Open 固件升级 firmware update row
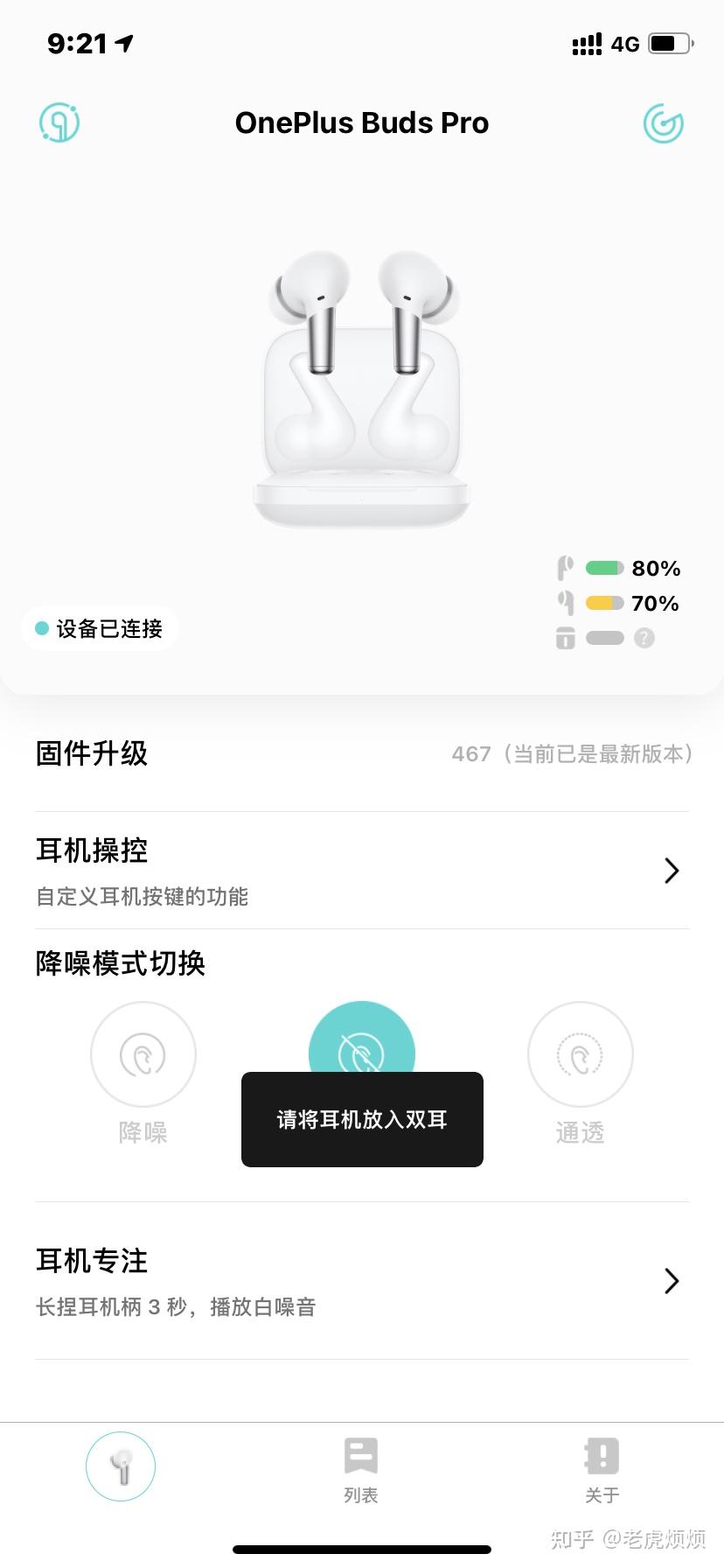 pos(362,753)
